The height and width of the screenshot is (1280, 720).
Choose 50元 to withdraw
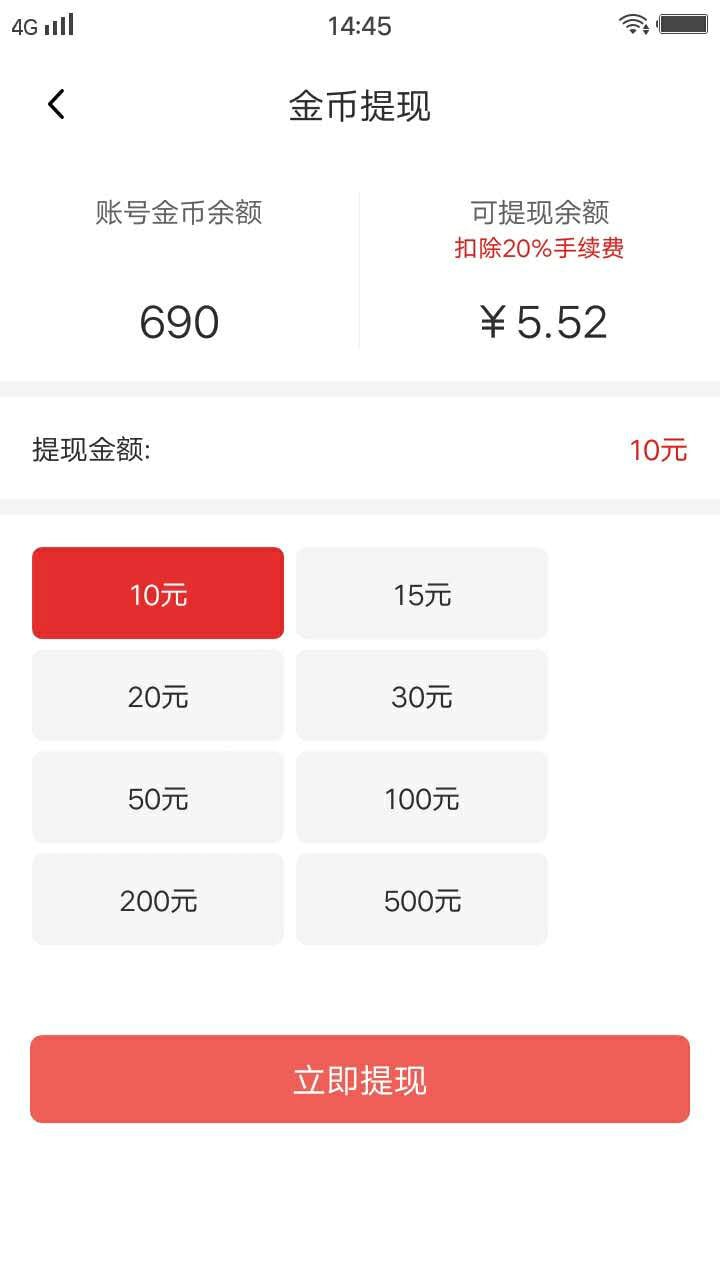[158, 798]
